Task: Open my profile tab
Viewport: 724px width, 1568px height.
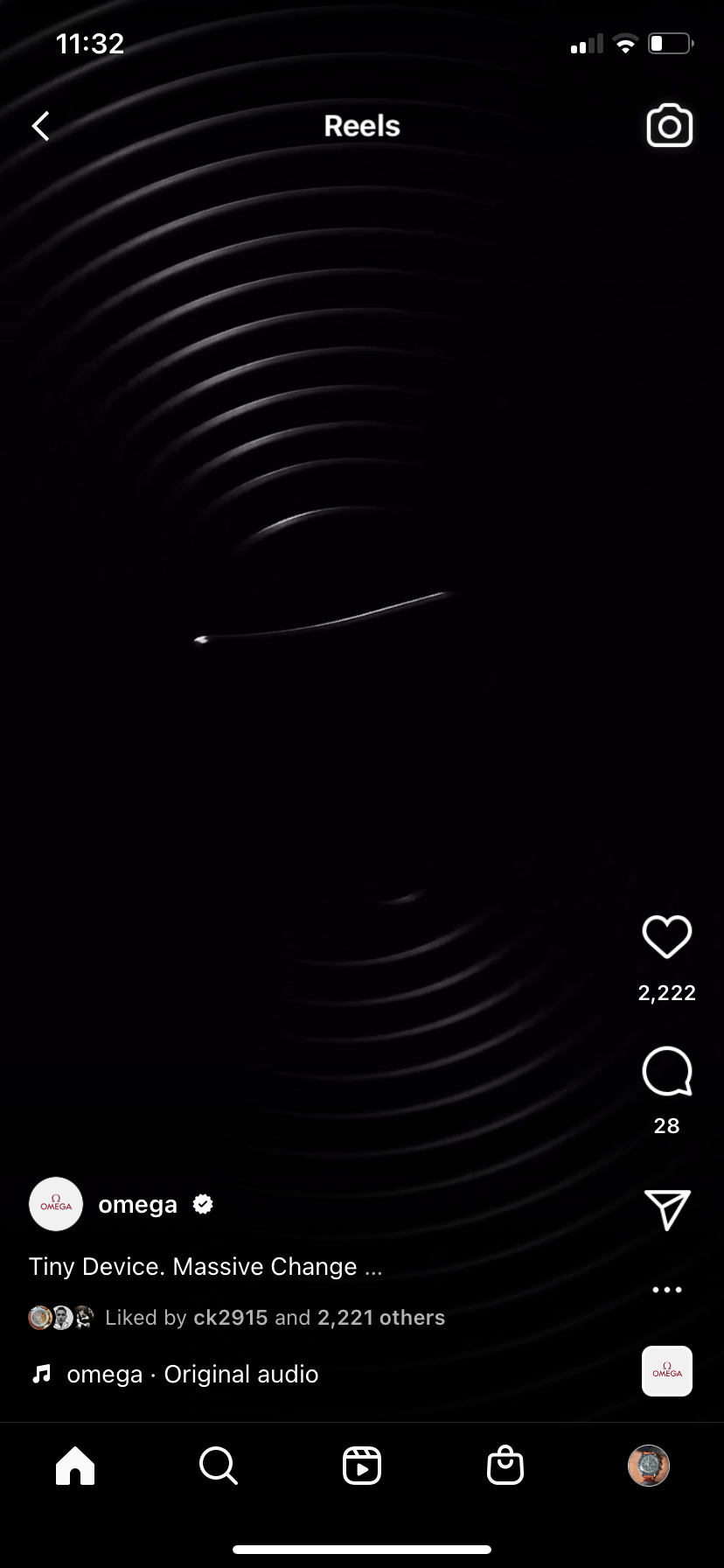Action: click(x=649, y=1466)
